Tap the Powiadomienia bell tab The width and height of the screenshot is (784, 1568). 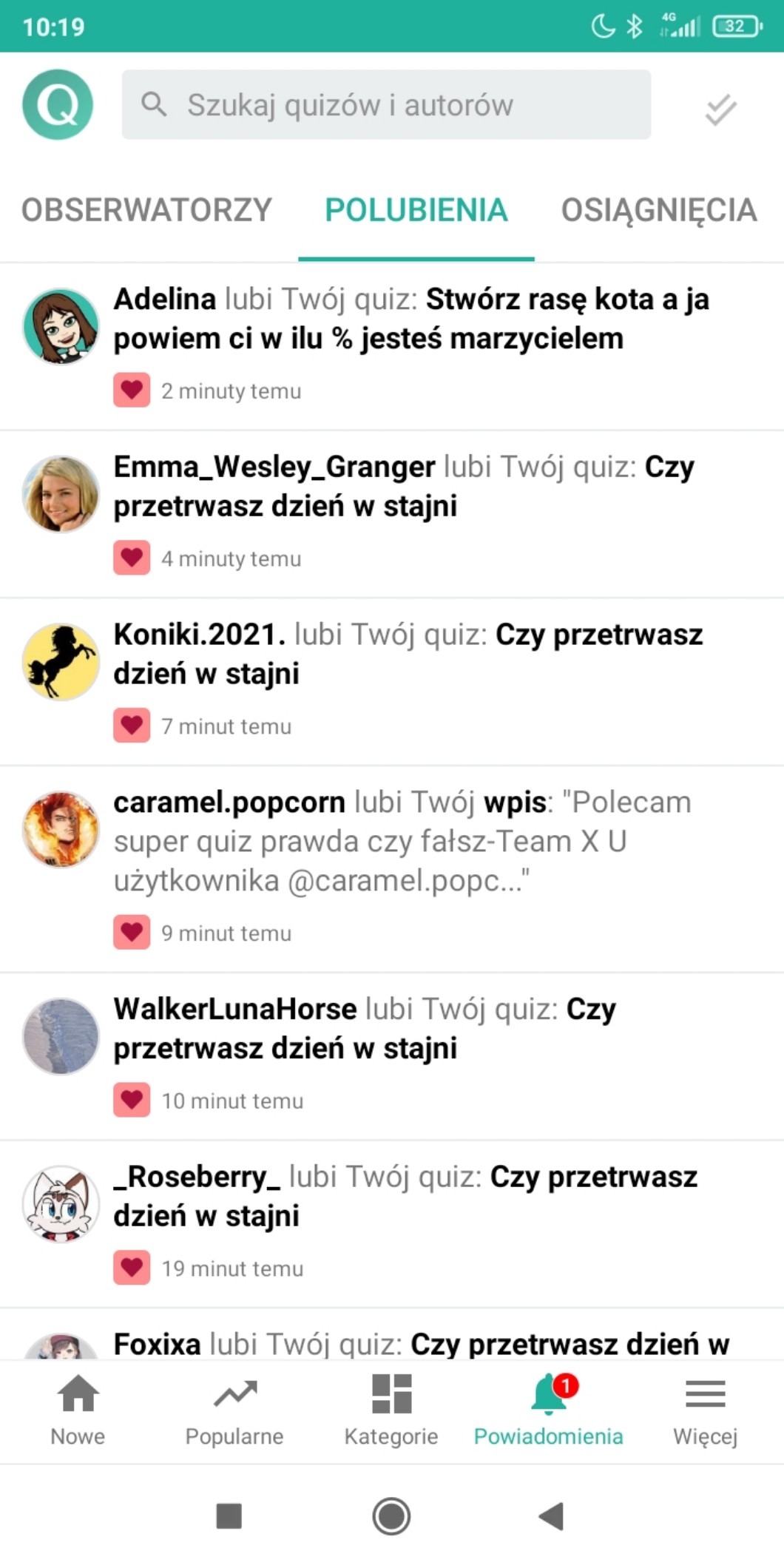click(x=548, y=1410)
